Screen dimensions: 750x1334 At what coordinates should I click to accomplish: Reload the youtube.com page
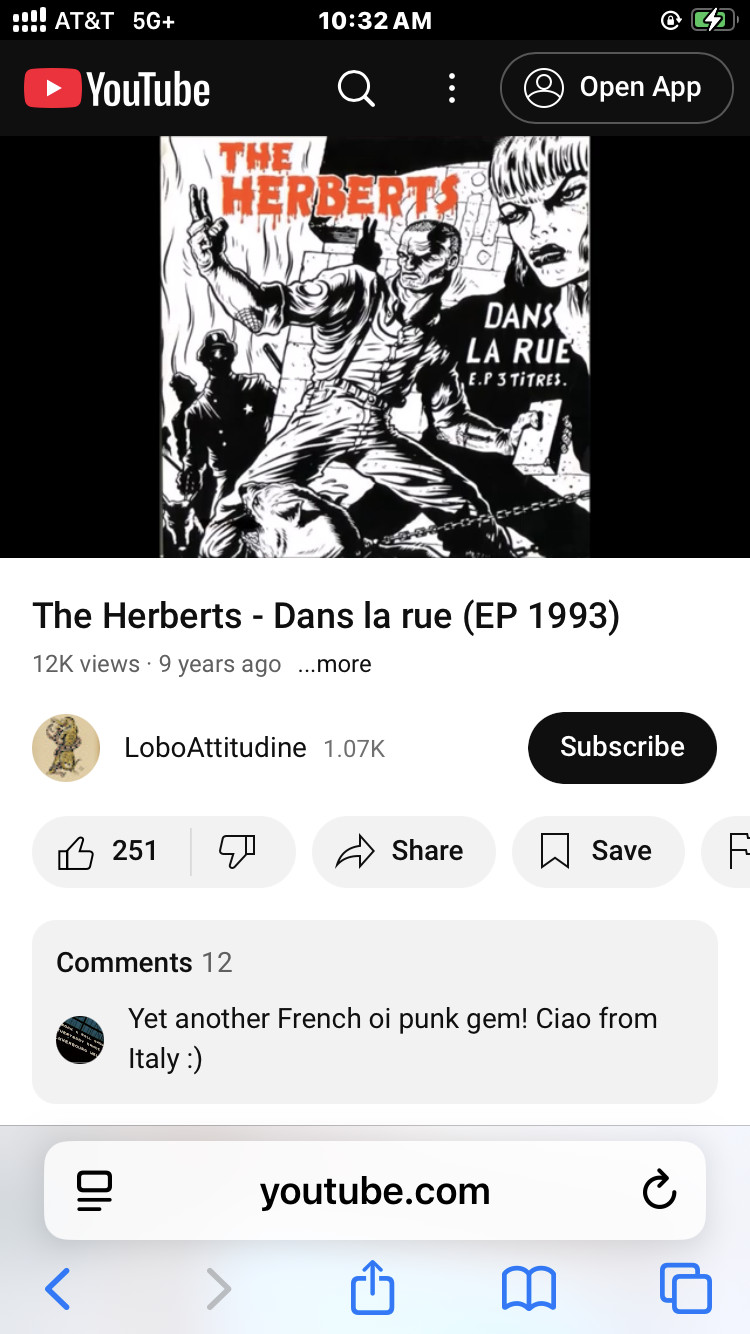[x=658, y=1191]
